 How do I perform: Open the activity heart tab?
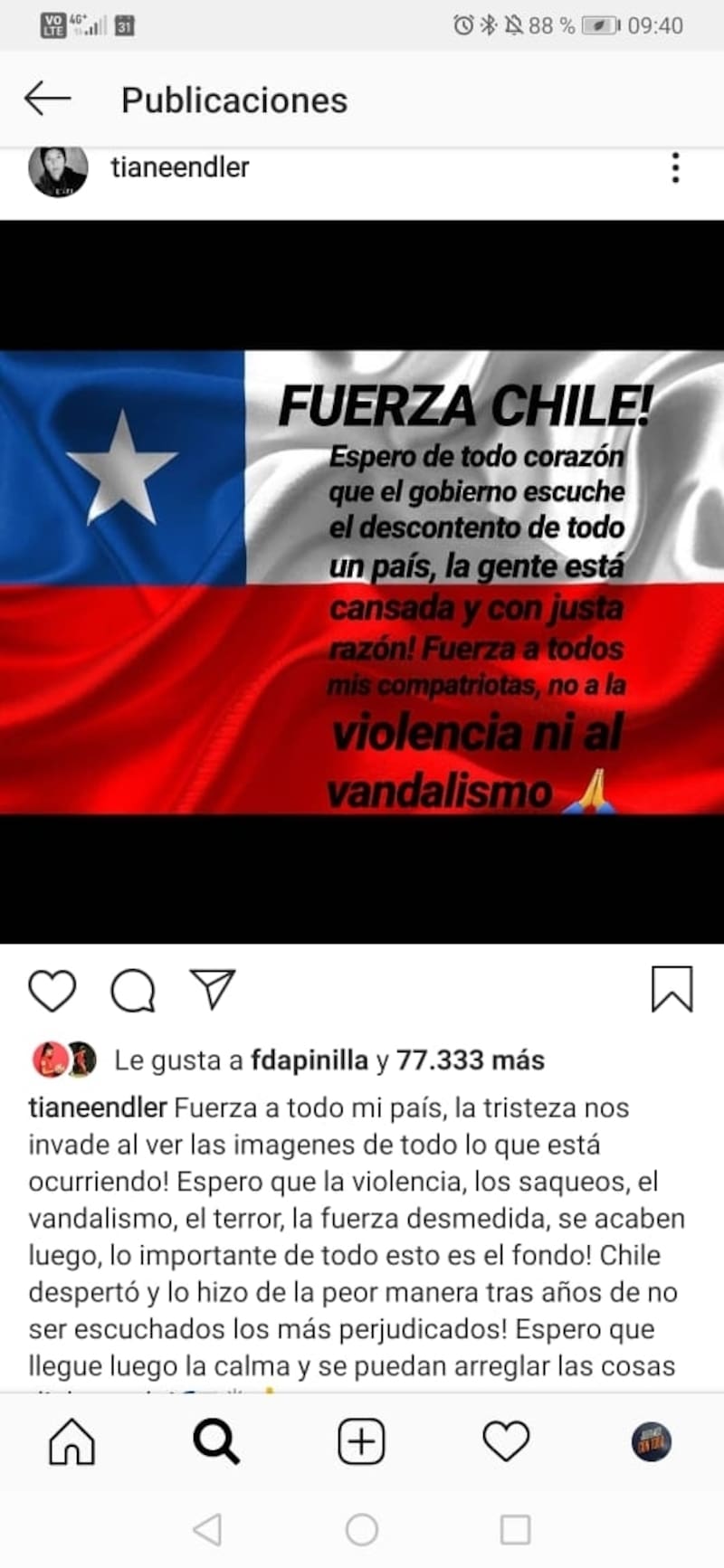coord(506,1441)
